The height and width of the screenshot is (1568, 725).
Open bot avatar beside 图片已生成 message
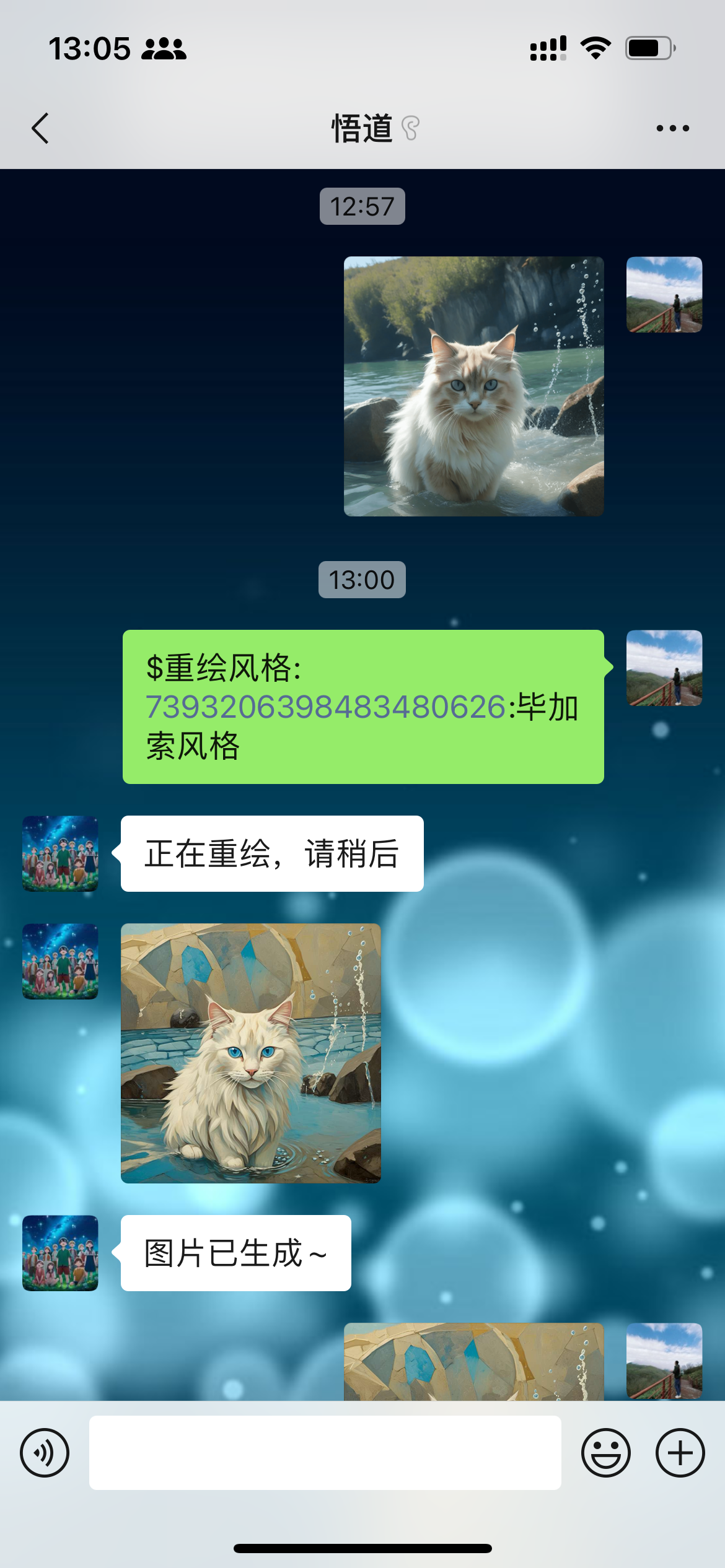(x=60, y=1253)
